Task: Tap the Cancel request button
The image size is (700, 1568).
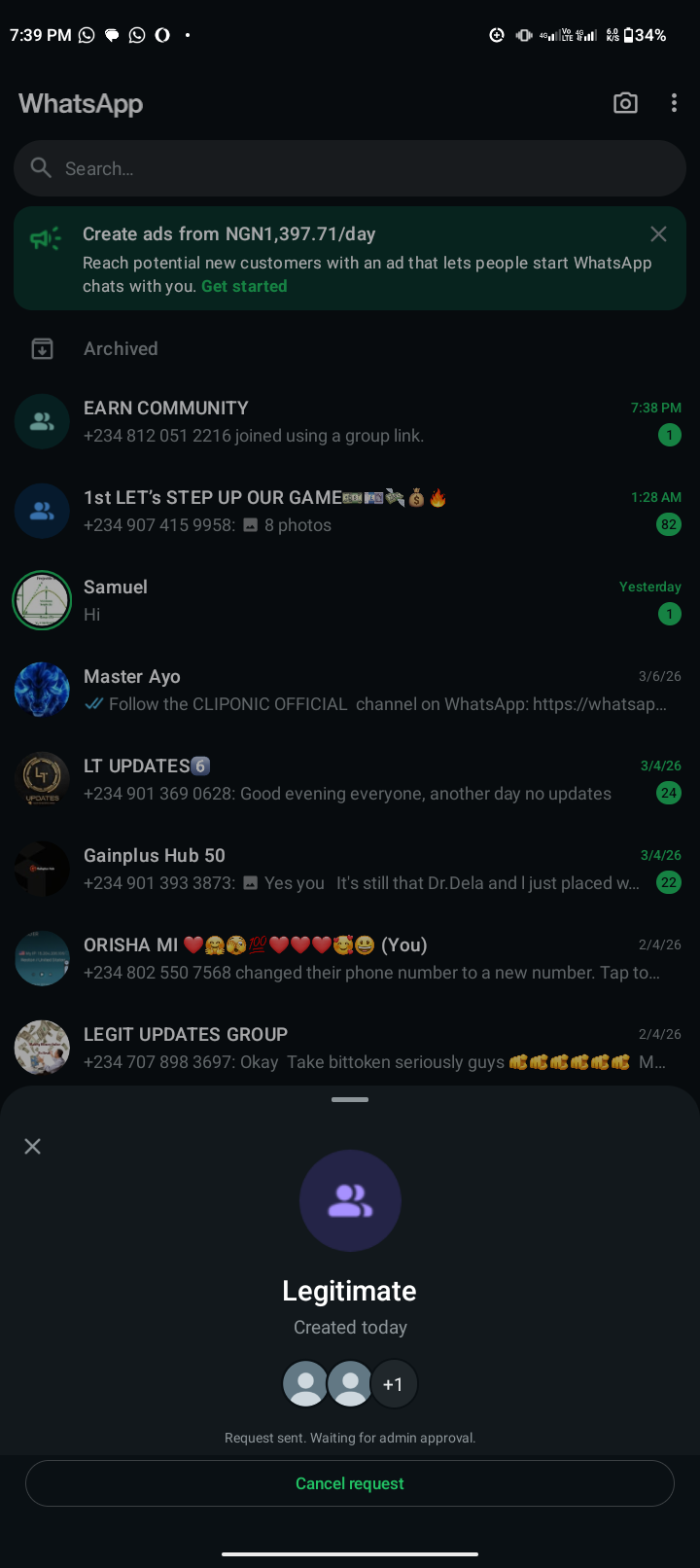Action: [350, 1483]
